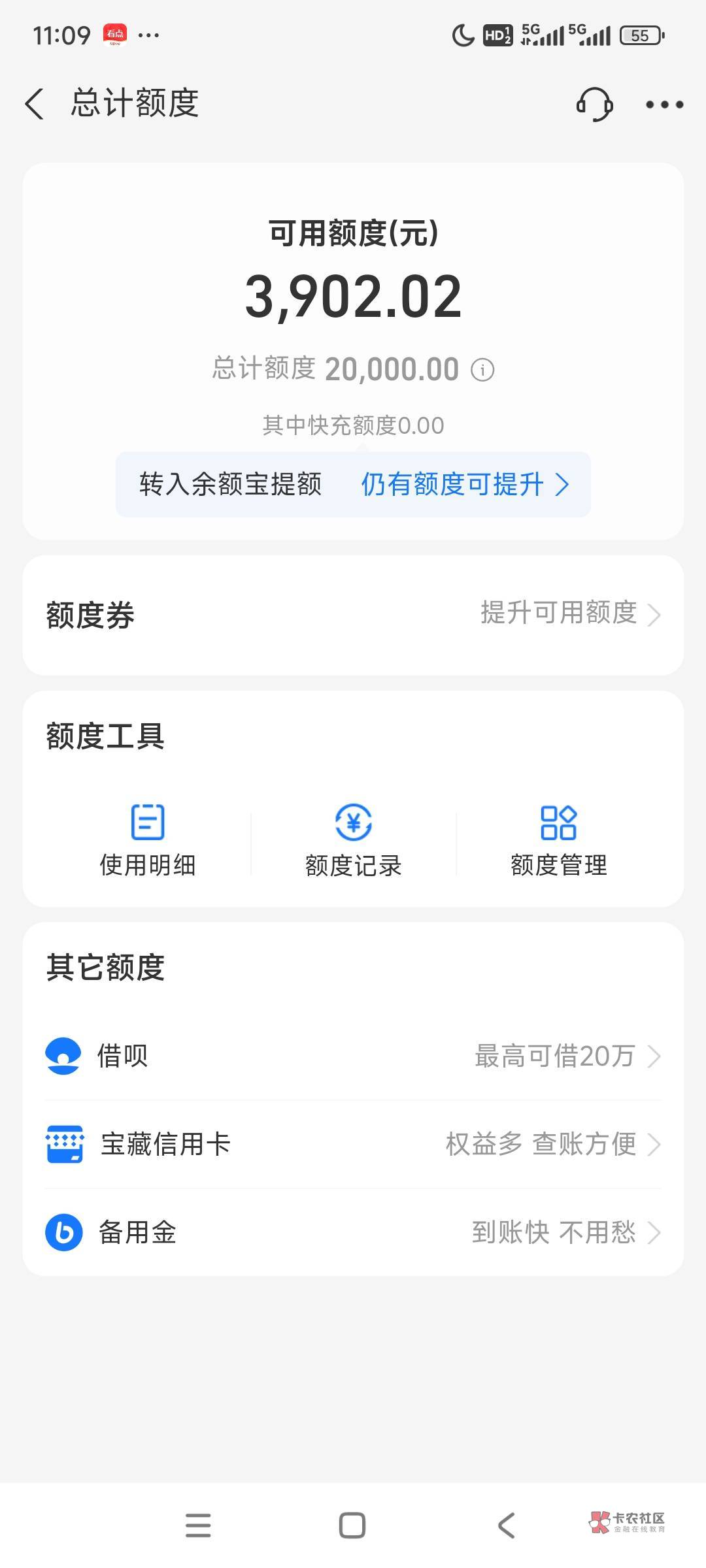The width and height of the screenshot is (706, 1568).
Task: Tap 仍有额度可提升 link
Action: click(464, 484)
